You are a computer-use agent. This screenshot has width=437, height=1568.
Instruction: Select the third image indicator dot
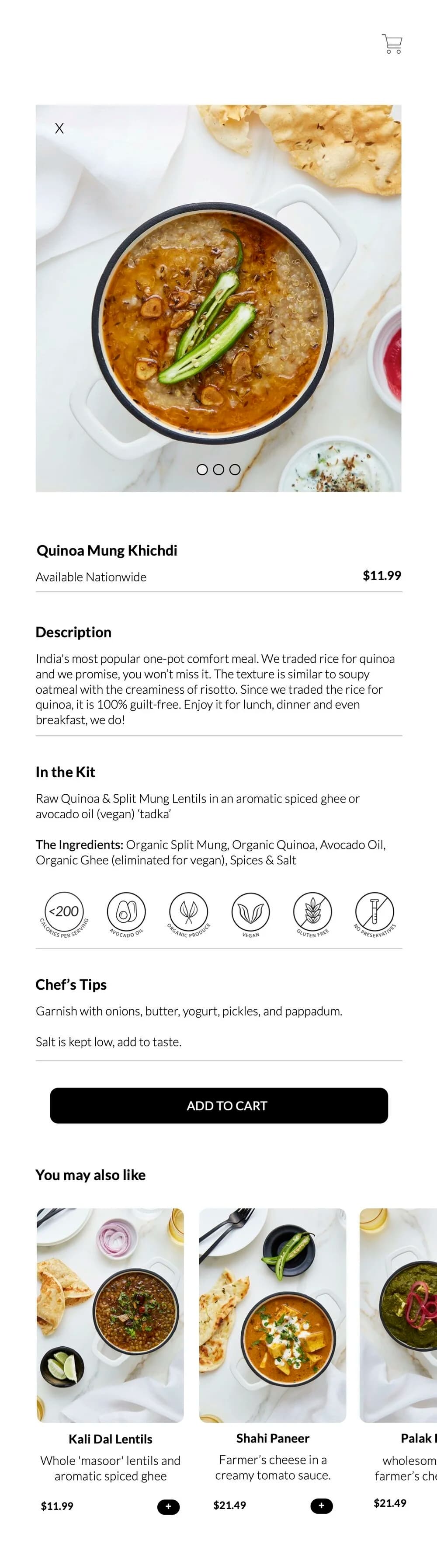(235, 469)
